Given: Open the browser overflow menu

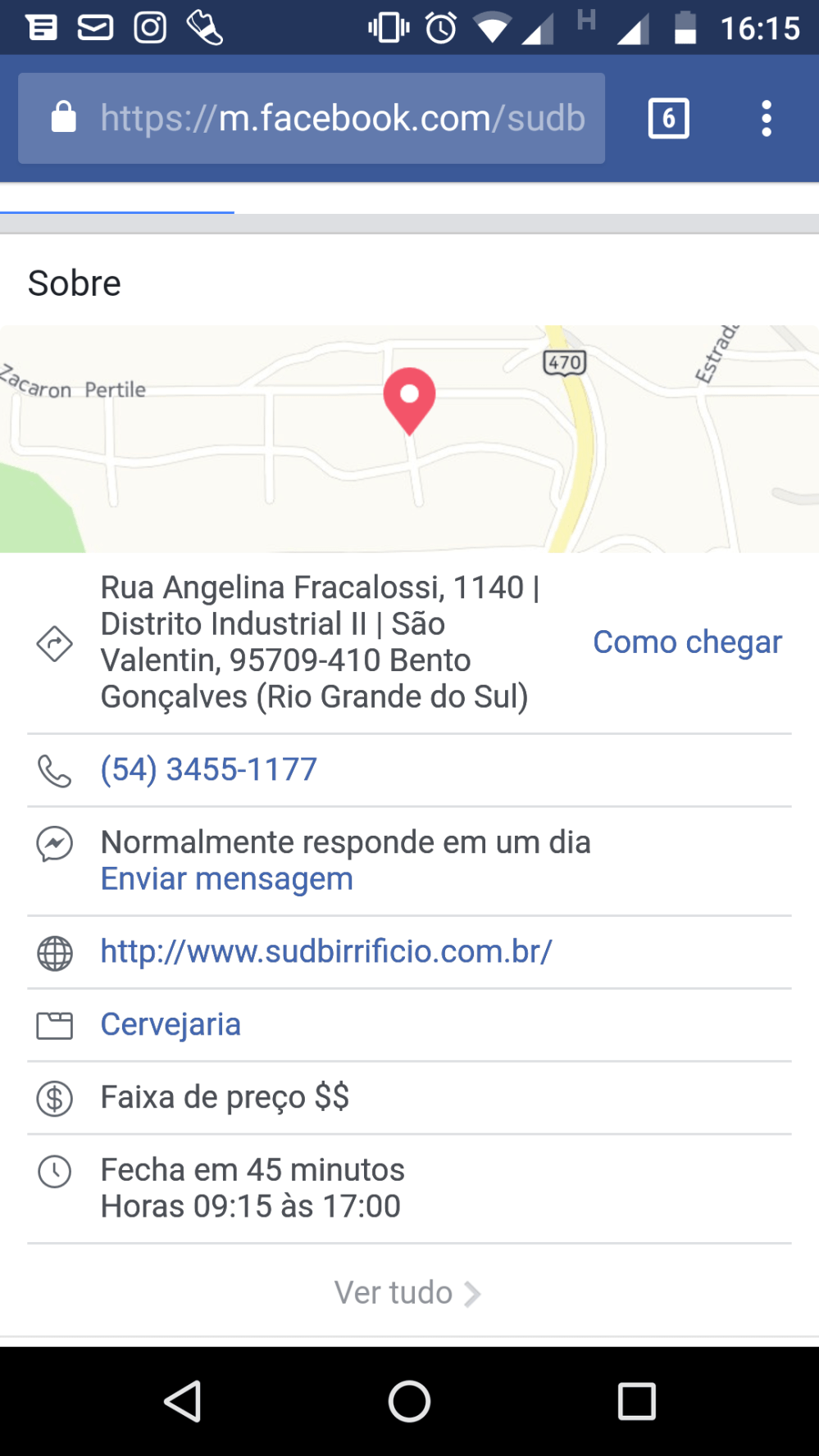Looking at the screenshot, I should pos(766,119).
